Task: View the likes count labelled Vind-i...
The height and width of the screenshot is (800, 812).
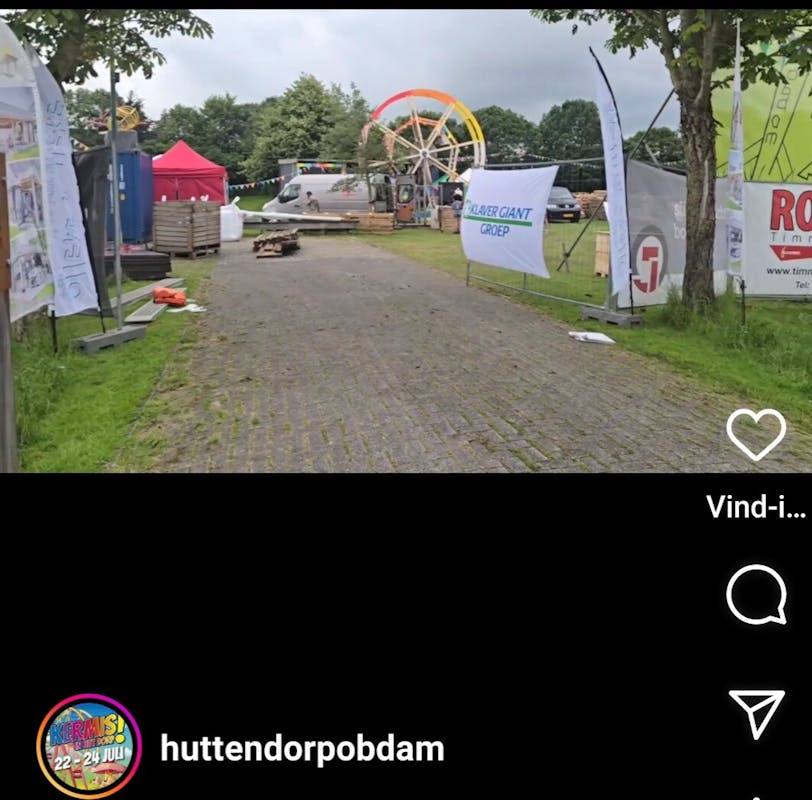Action: 756,507
